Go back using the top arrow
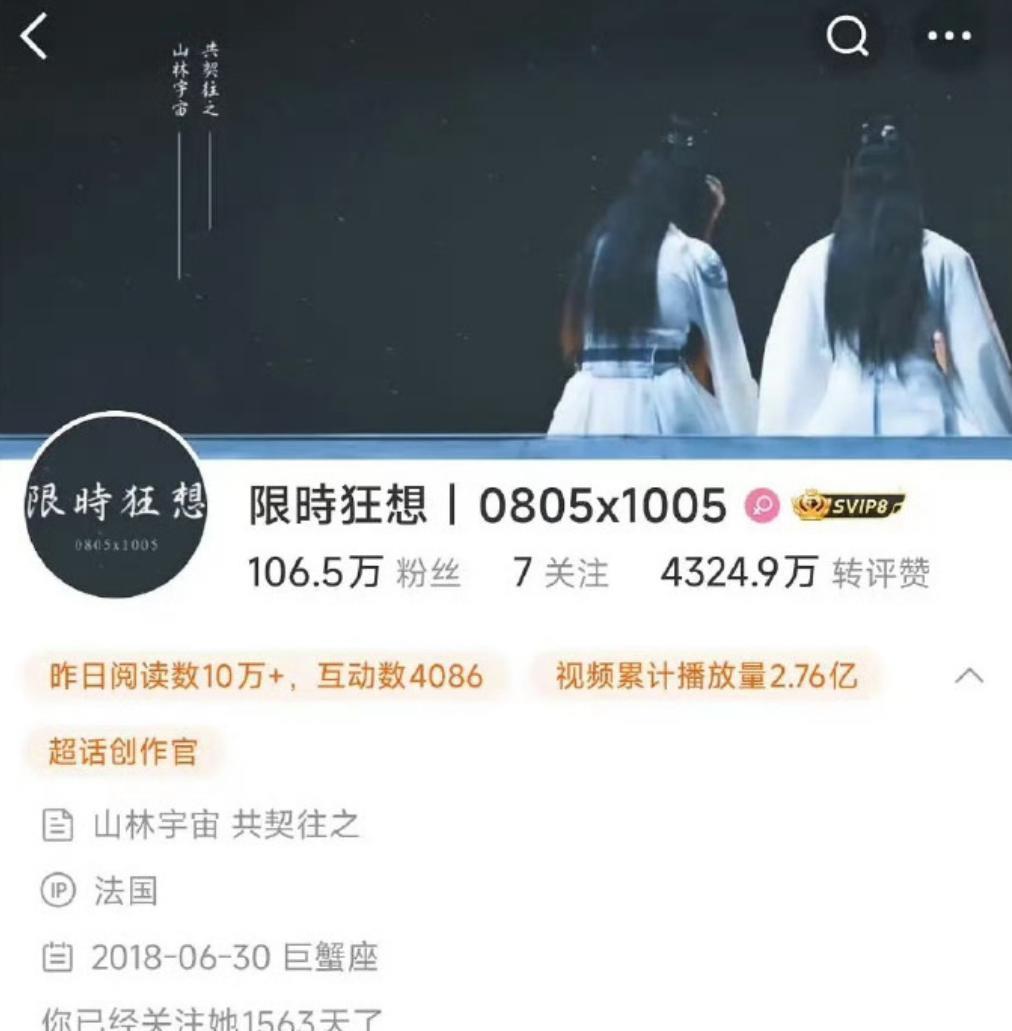This screenshot has width=1012, height=1031. 34,36
